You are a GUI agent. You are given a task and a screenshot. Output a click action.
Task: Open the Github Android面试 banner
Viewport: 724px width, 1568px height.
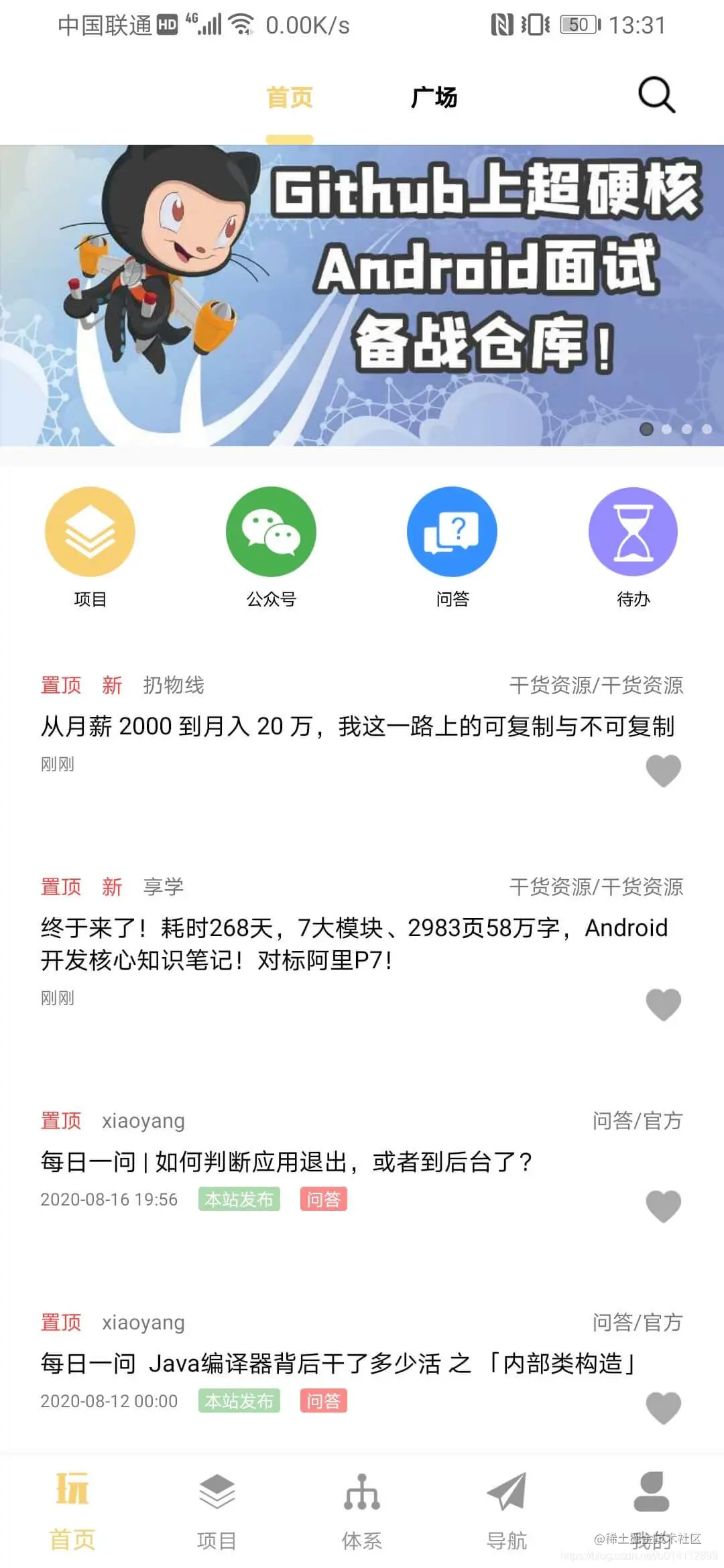click(x=362, y=295)
